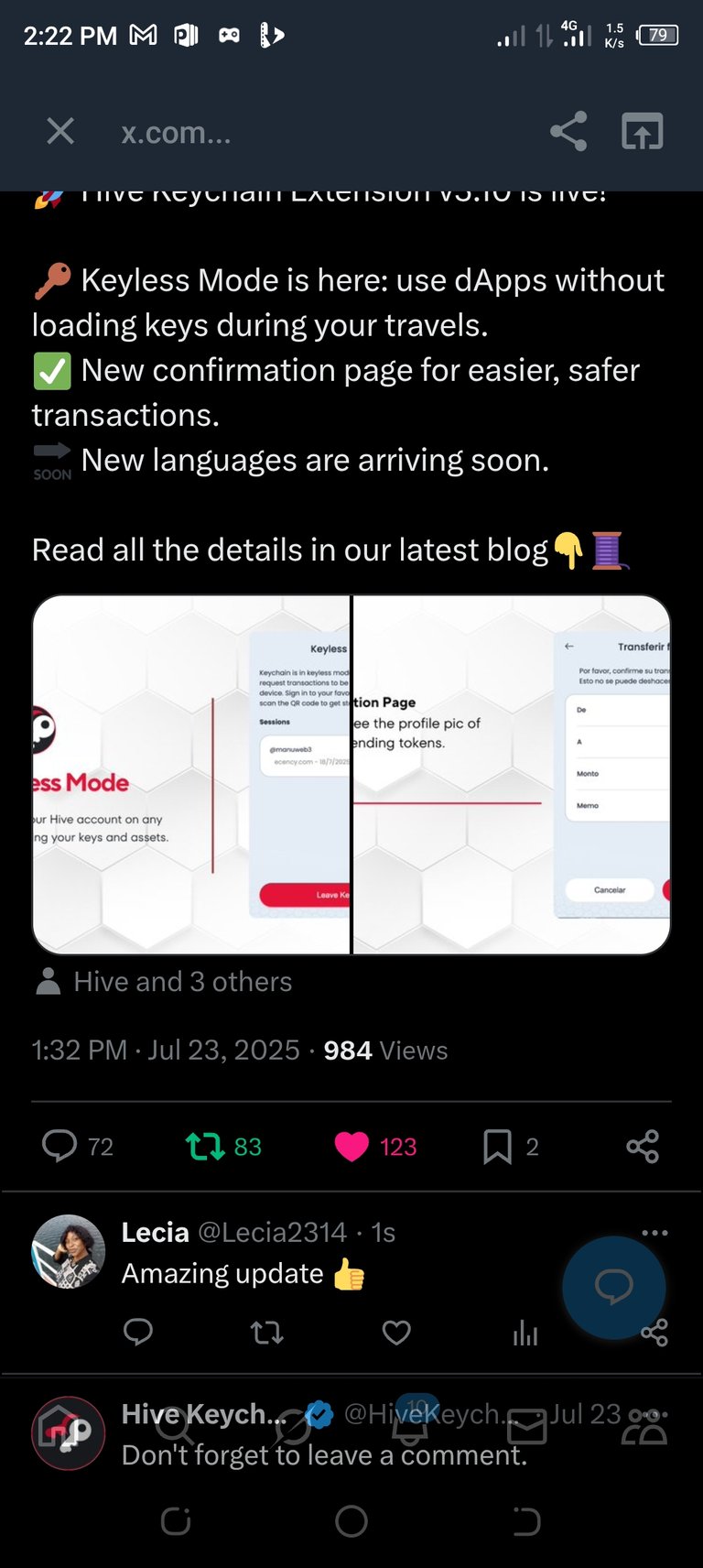Viewport: 703px width, 1568px height.
Task: Share the page from the browser bar
Action: coord(568,131)
